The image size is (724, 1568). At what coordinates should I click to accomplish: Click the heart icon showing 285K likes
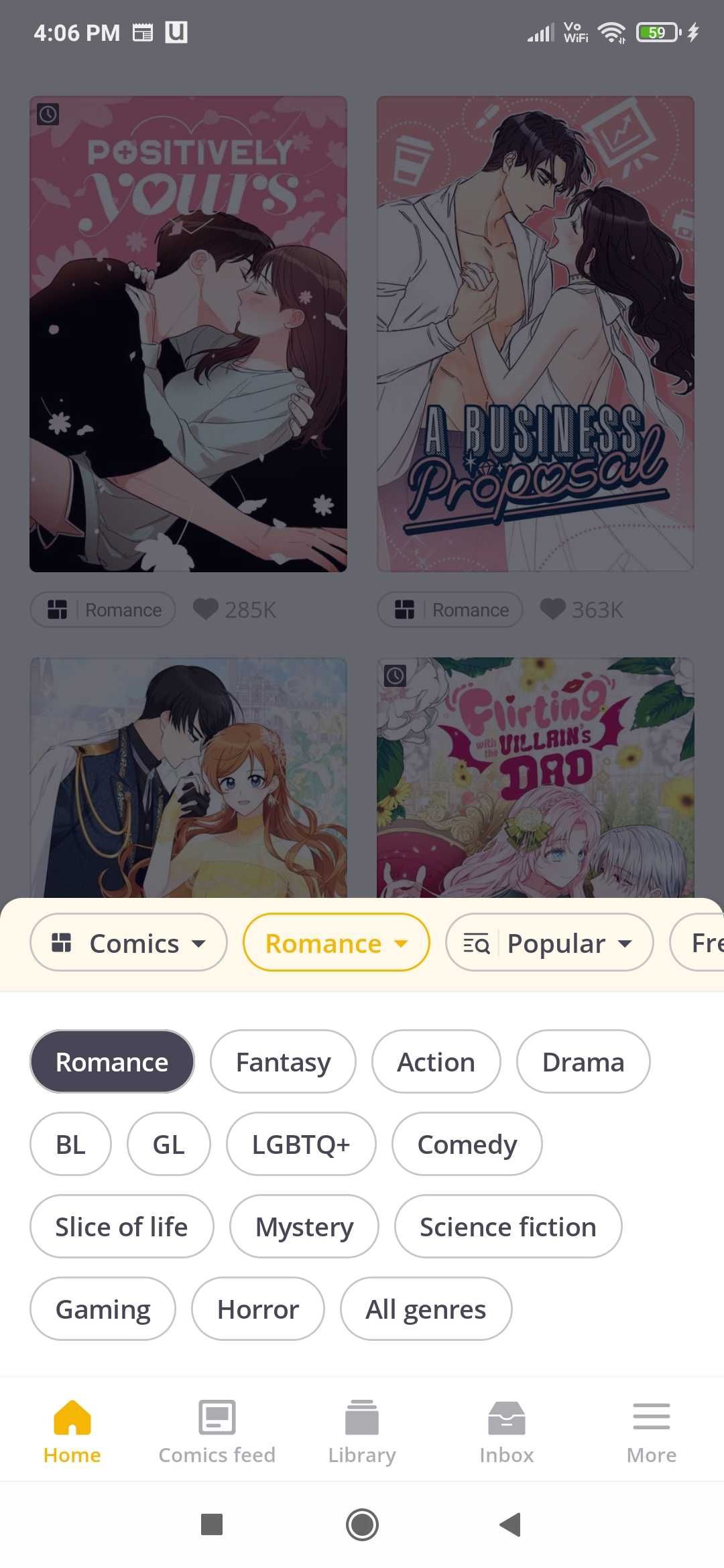[210, 610]
